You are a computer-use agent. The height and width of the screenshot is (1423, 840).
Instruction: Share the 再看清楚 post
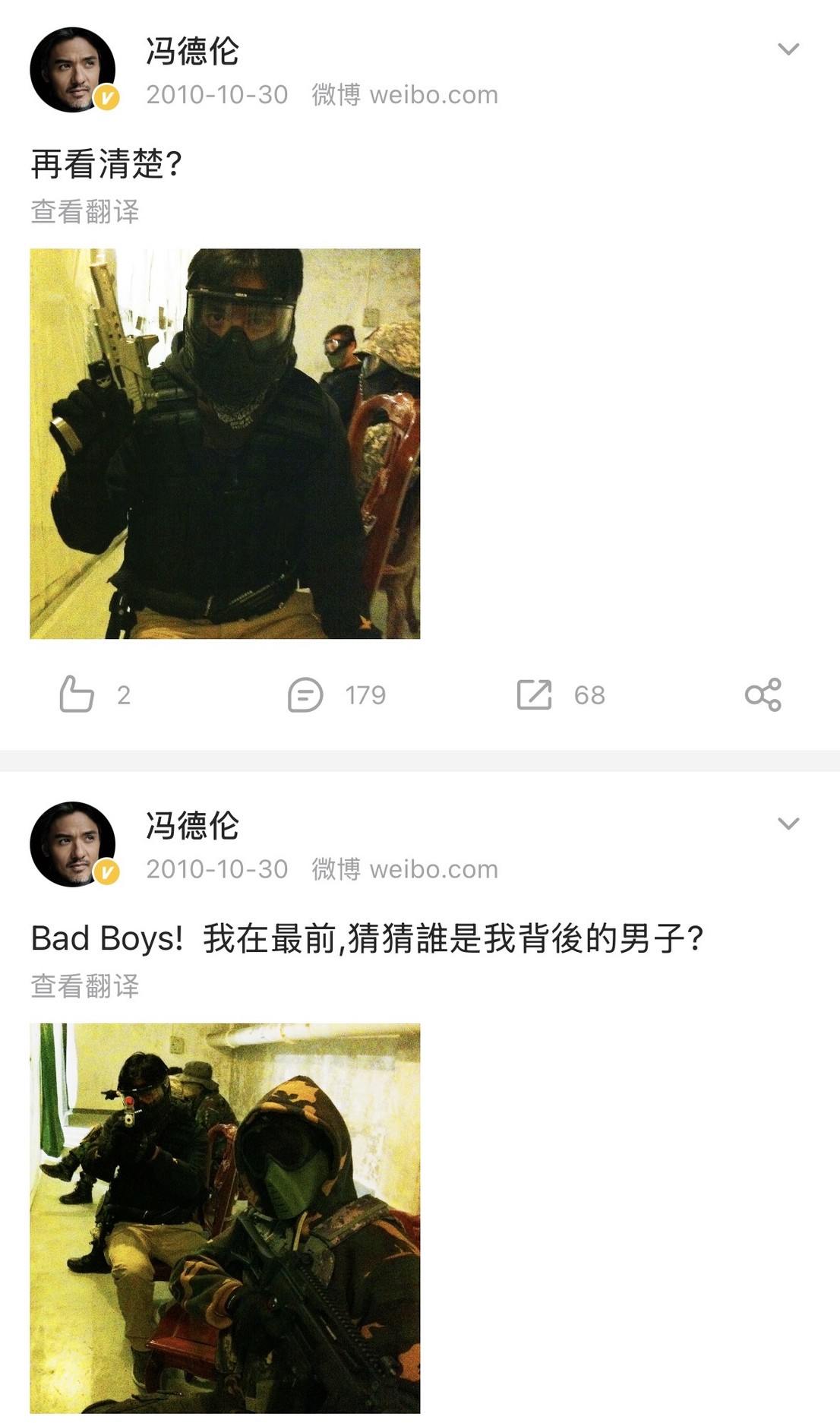pyautogui.click(x=763, y=694)
